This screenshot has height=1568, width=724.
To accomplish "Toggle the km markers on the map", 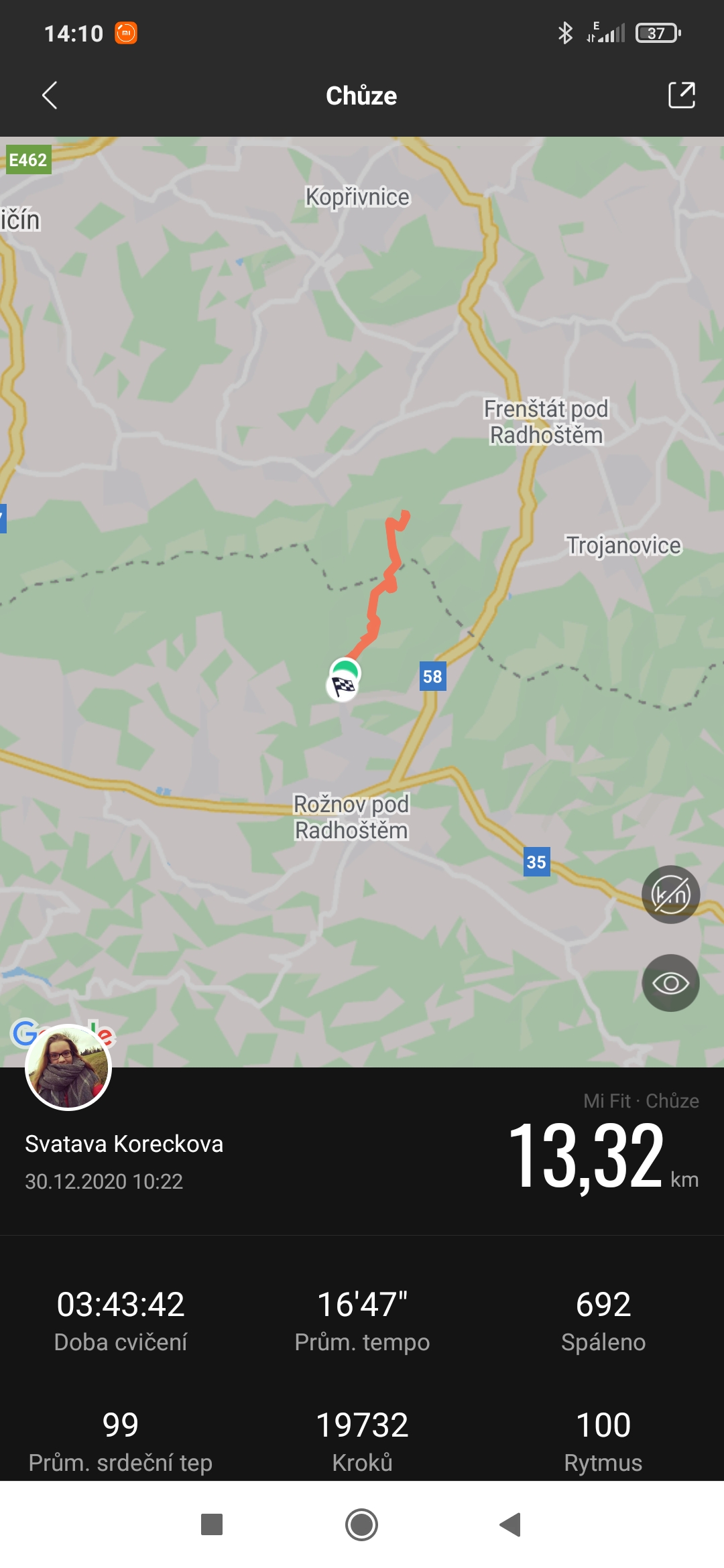I will point(671,895).
